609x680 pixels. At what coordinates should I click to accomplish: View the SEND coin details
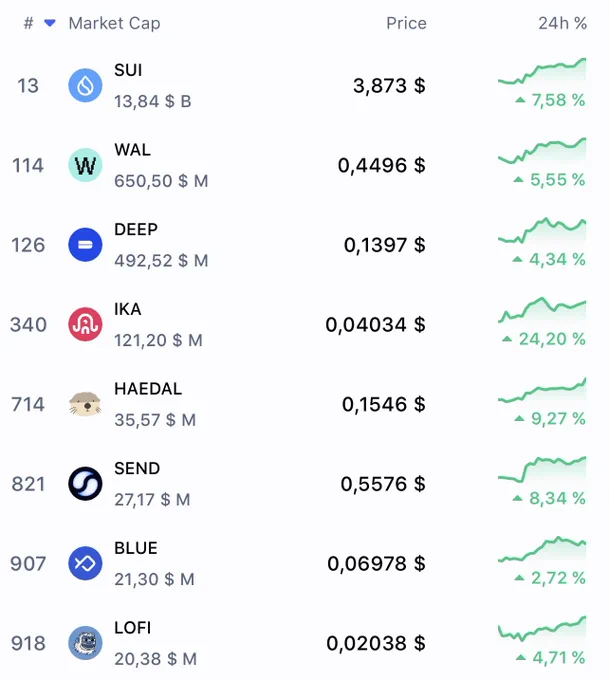(304, 484)
